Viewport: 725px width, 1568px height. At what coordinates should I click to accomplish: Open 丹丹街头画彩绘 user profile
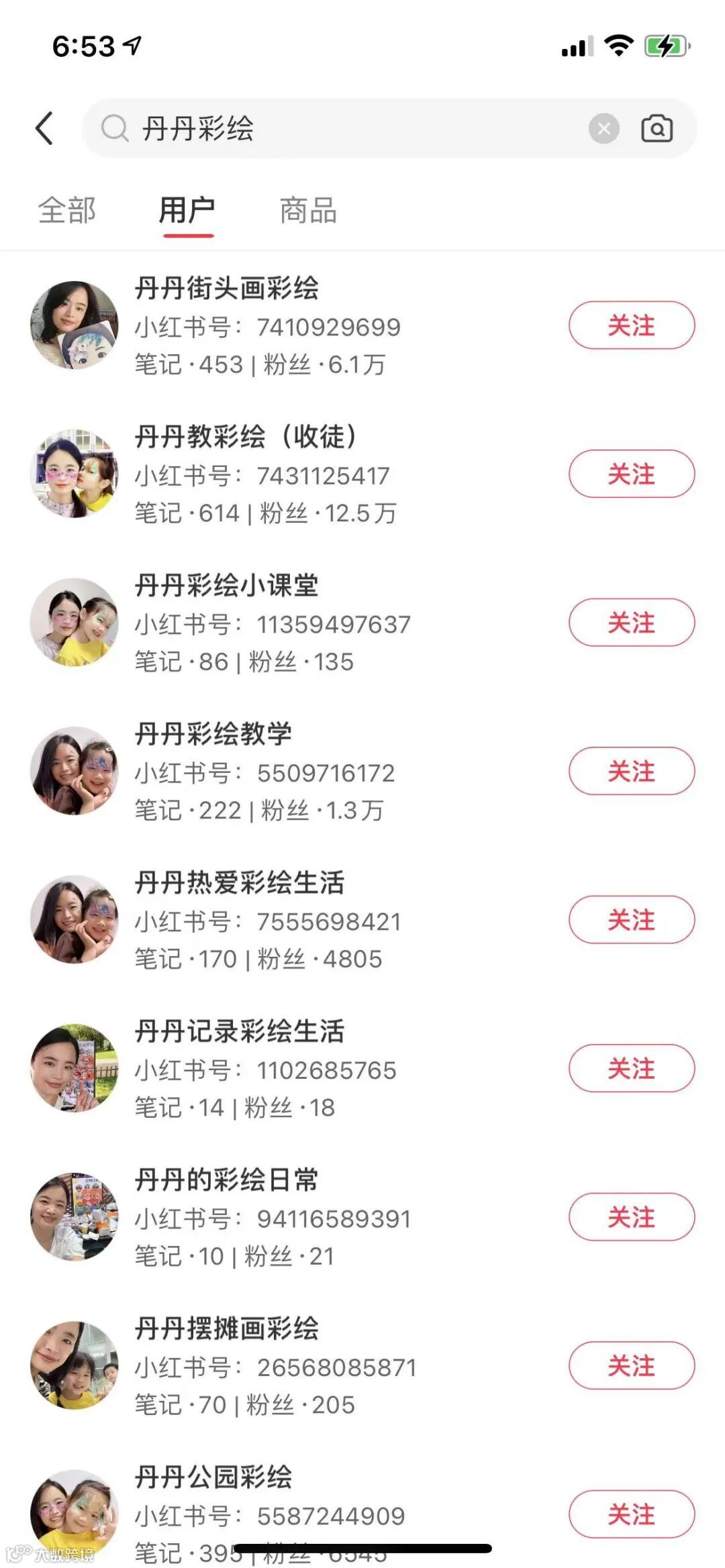pyautogui.click(x=227, y=289)
